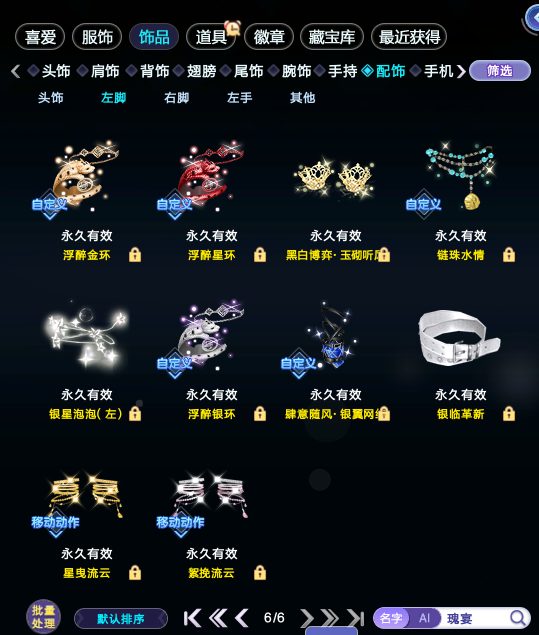Screen dimensions: 539x635
Task: Go to the previous page
Action: click(242, 618)
